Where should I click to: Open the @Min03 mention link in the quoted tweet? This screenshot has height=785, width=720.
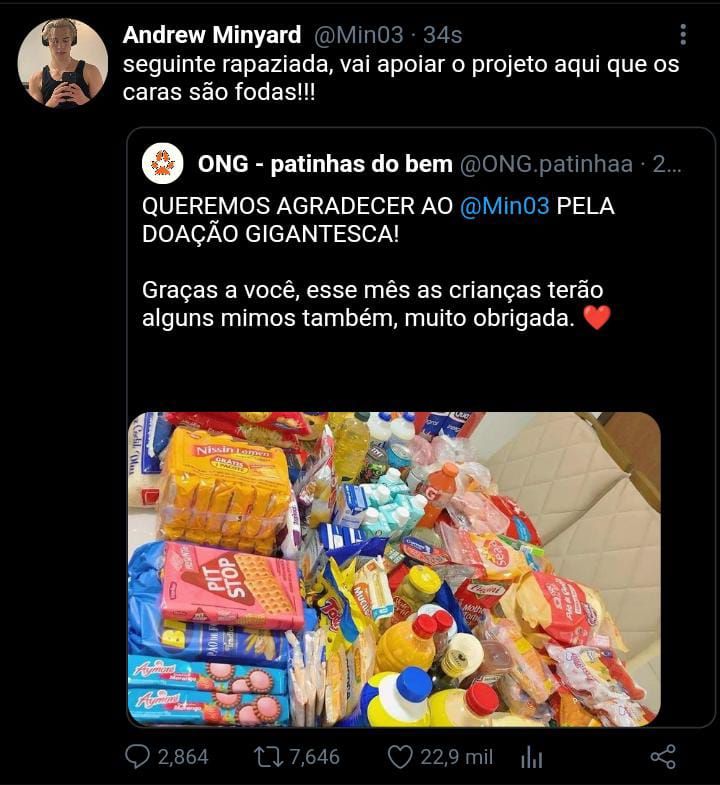(504, 206)
